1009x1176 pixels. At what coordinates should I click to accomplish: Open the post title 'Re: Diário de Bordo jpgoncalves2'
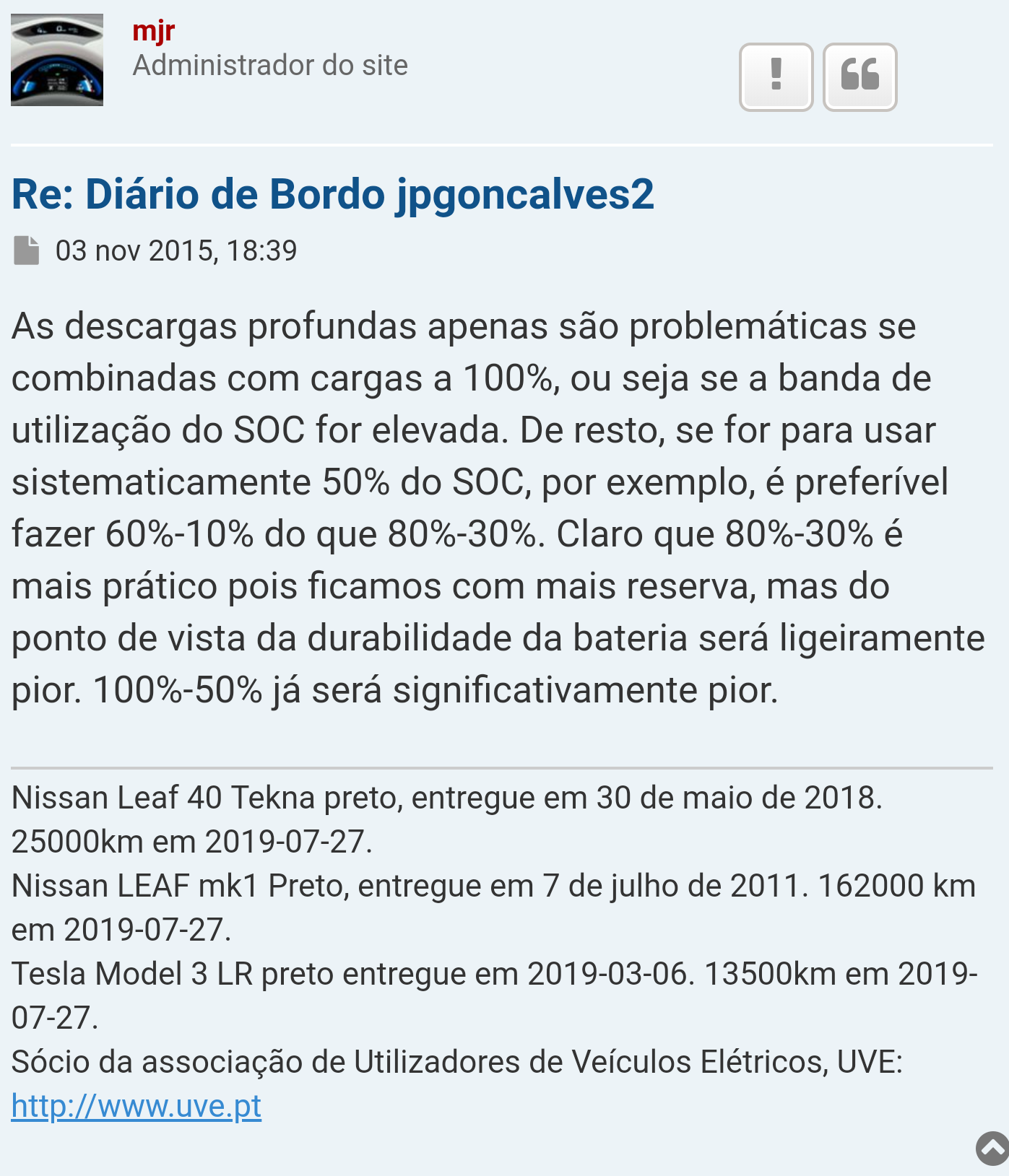click(333, 195)
